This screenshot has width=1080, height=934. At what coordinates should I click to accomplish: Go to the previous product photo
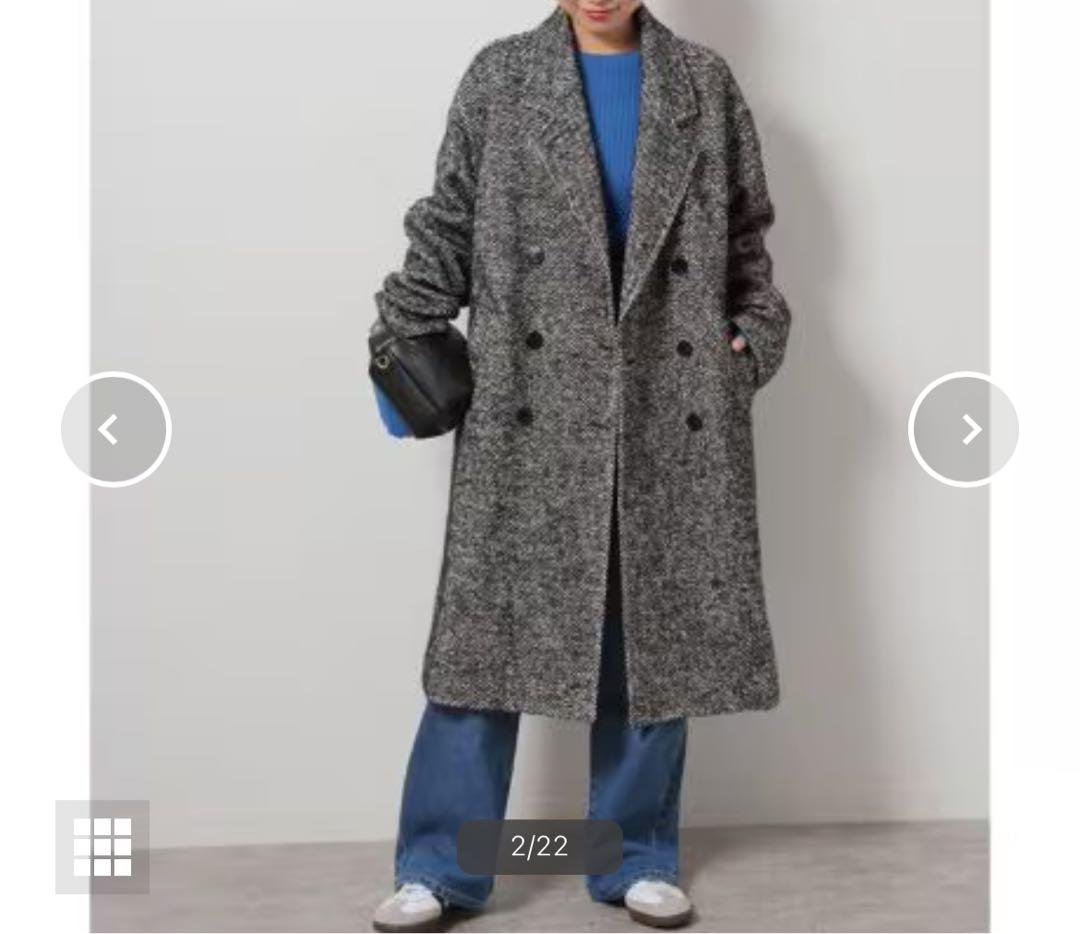coord(116,429)
